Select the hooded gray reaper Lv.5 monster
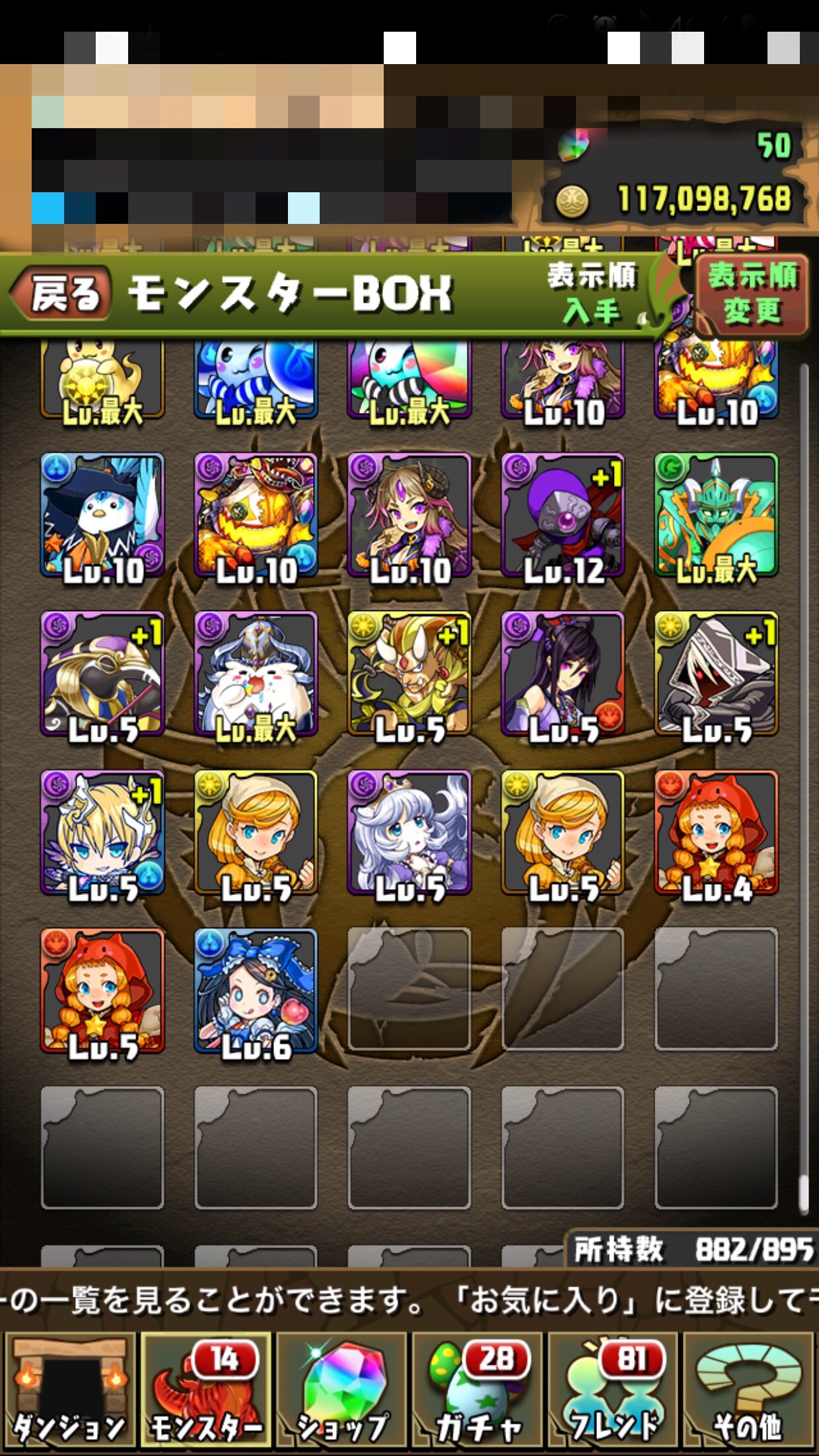 pos(716,674)
